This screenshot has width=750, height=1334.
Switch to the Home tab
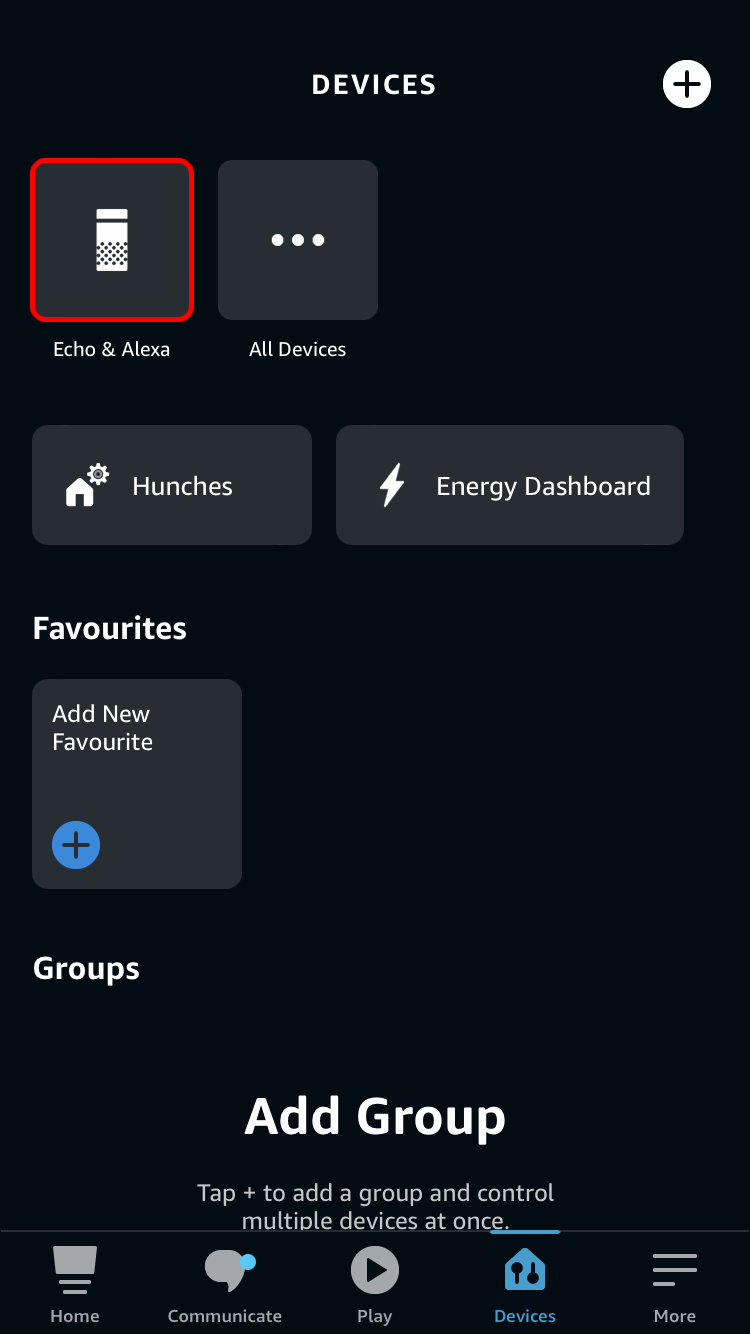click(x=75, y=1285)
